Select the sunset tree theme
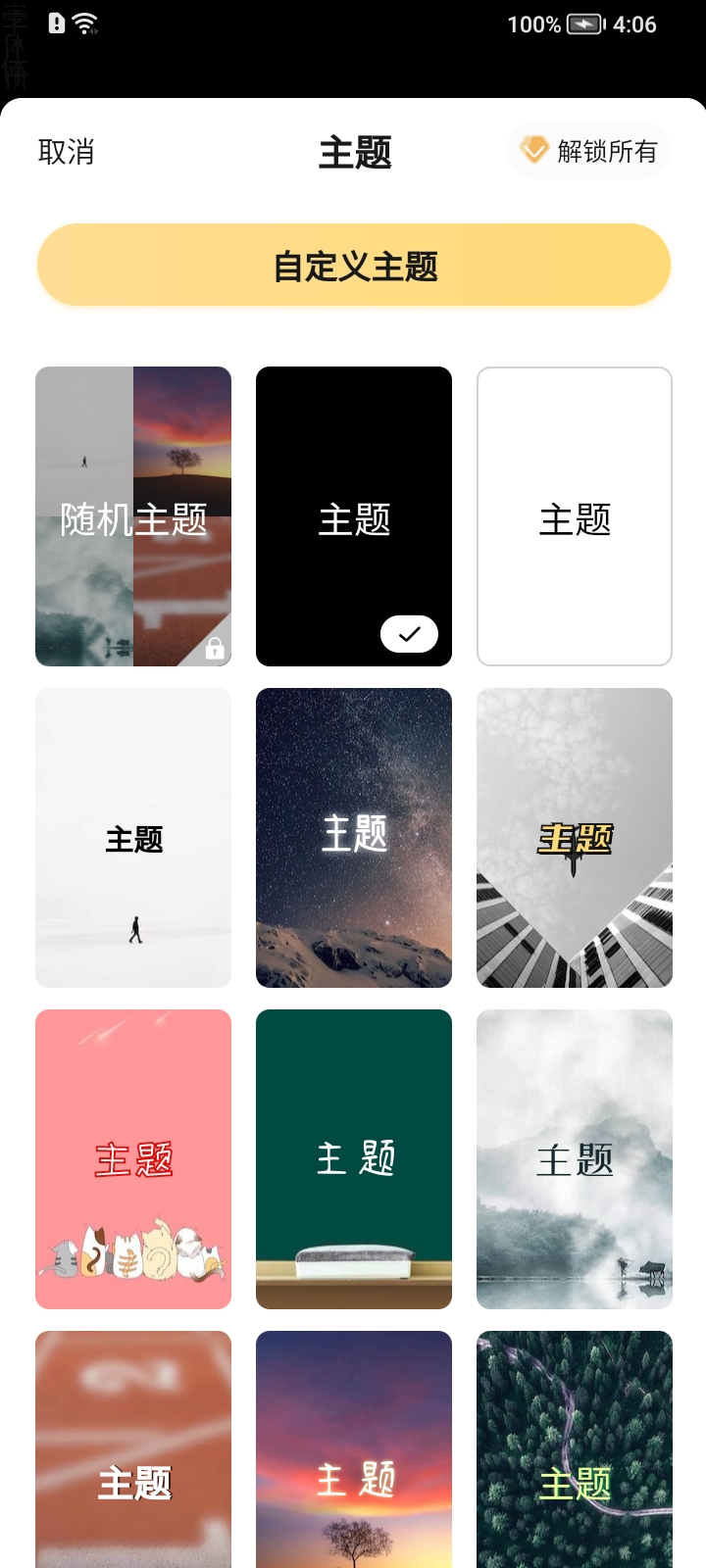706x1568 pixels. (353, 1448)
